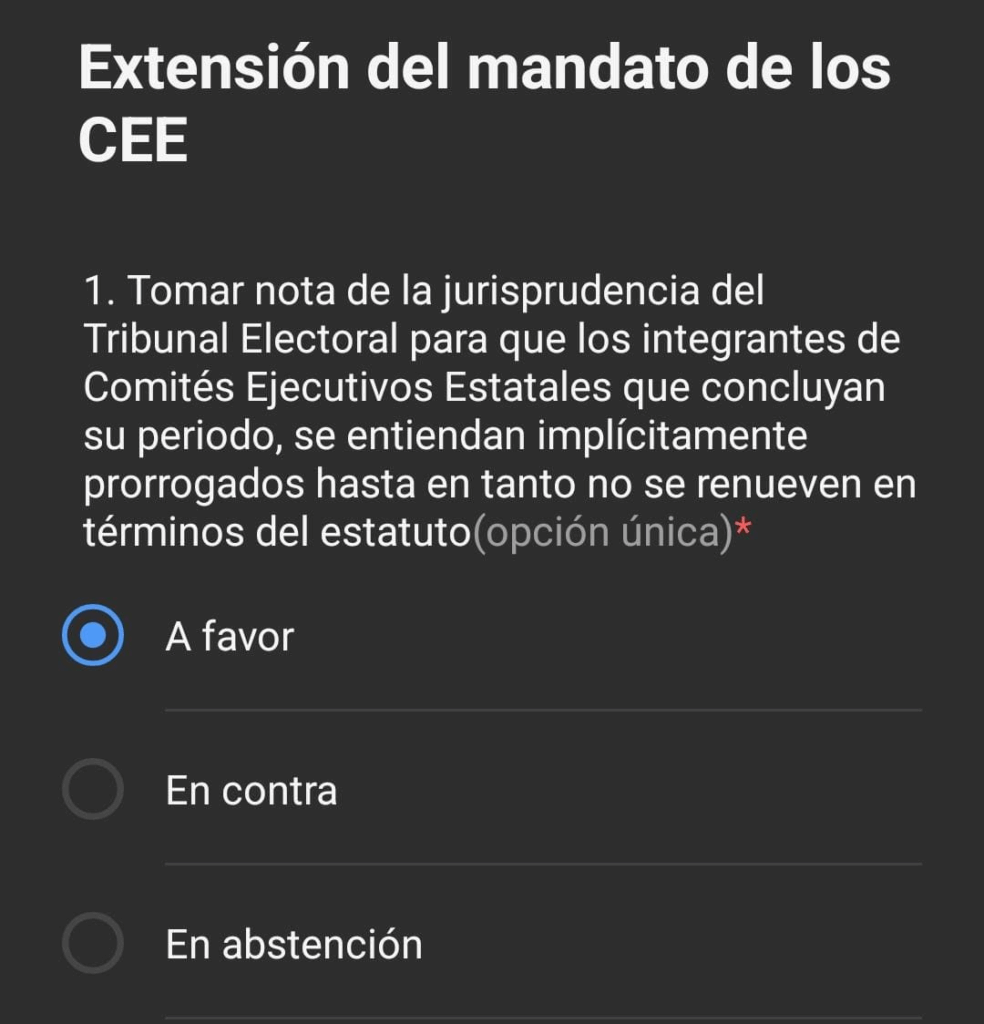Select the 'A favor' option
Screen dimensions: 984x1024
pos(93,636)
